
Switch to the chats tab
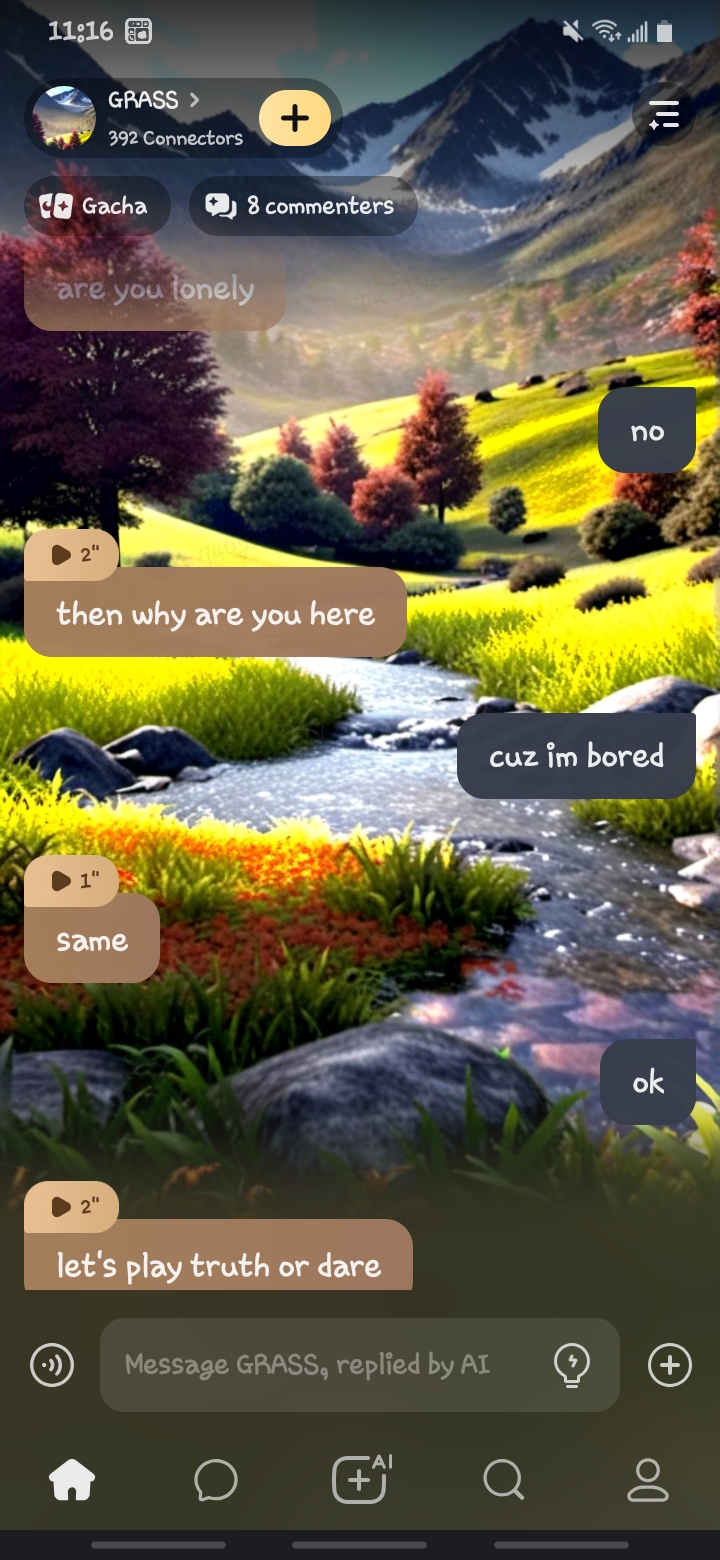coord(216,1480)
